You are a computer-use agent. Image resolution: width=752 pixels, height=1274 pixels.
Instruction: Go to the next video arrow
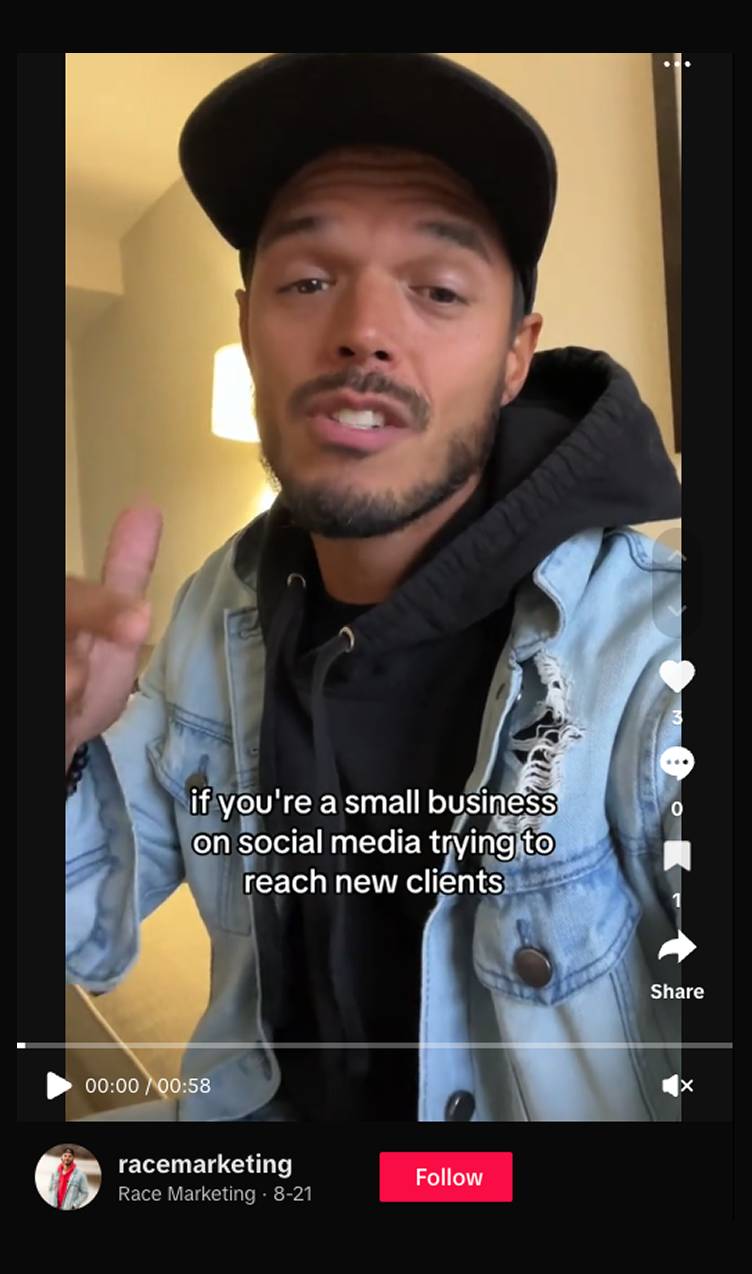677,609
